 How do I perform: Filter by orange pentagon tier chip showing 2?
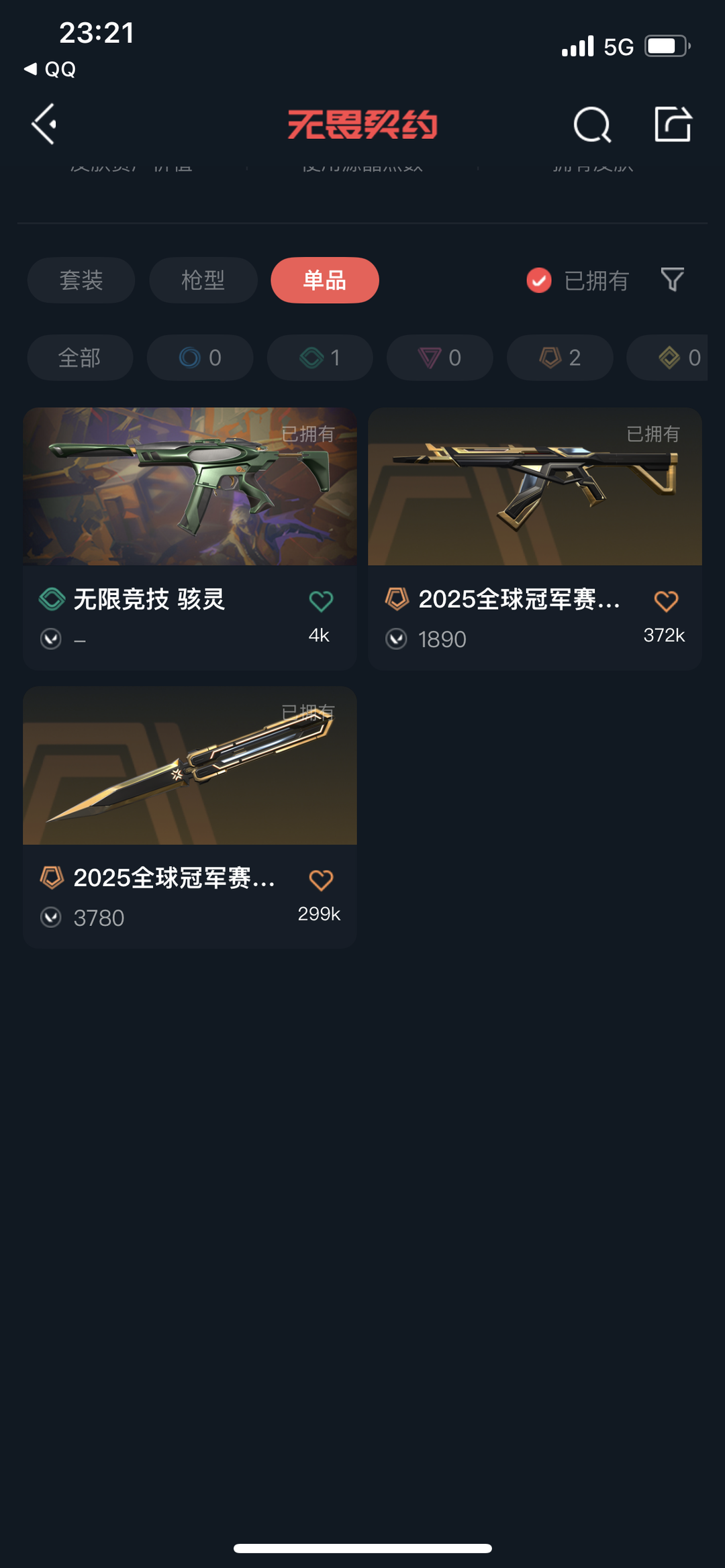pyautogui.click(x=560, y=358)
